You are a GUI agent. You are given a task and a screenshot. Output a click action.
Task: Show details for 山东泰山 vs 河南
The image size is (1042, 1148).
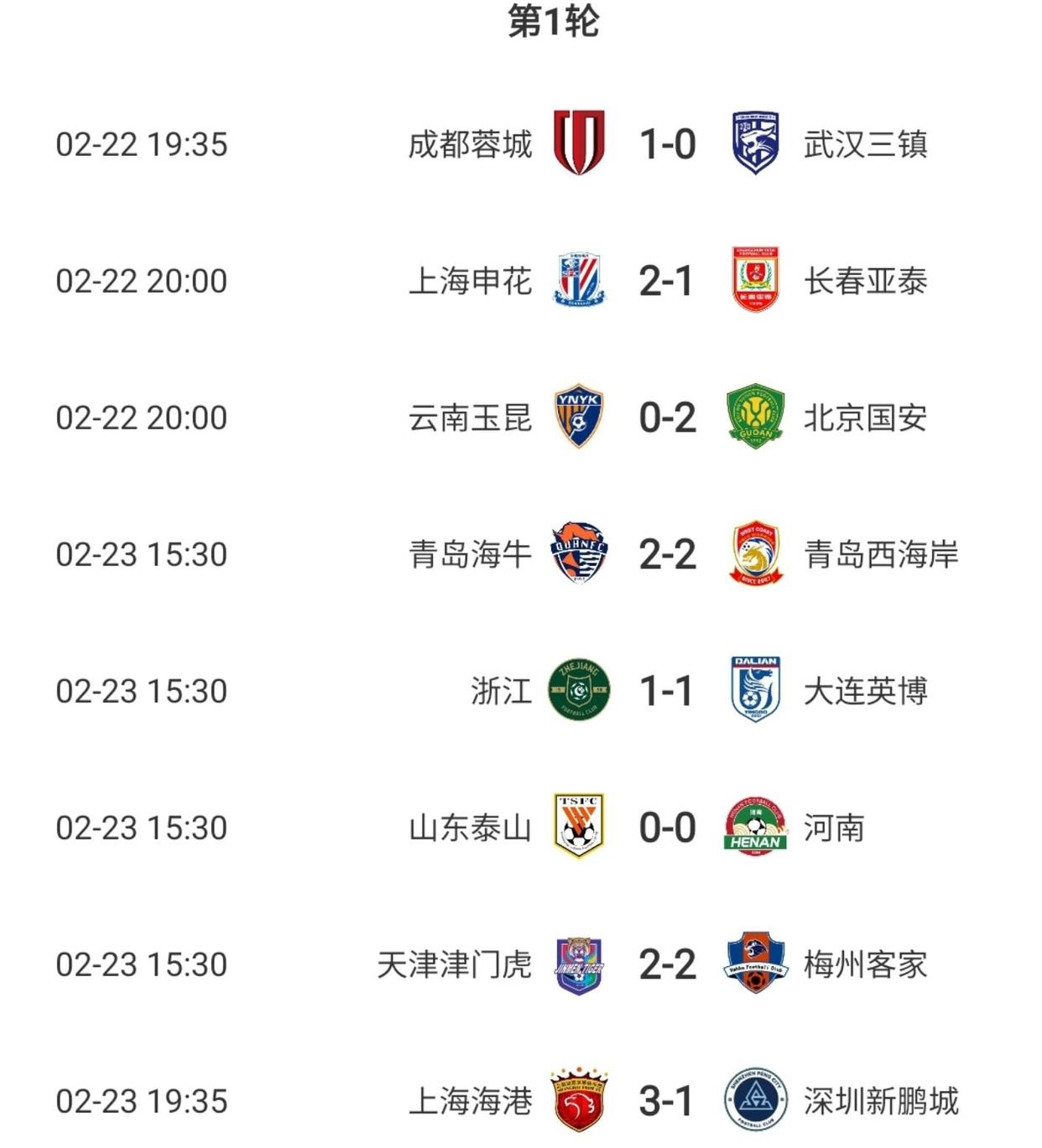pyautogui.click(x=667, y=828)
